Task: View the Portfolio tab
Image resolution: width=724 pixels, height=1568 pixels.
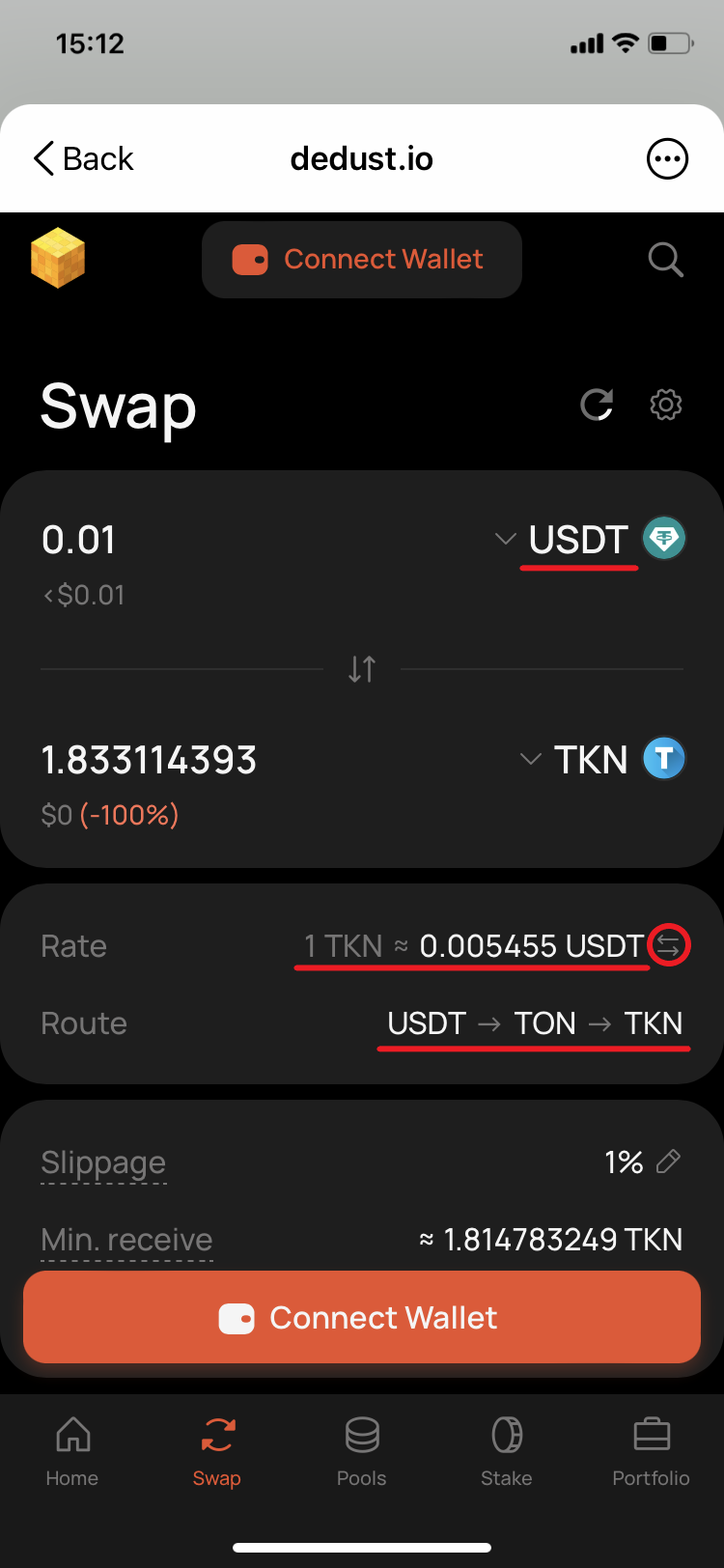Action: [652, 1448]
